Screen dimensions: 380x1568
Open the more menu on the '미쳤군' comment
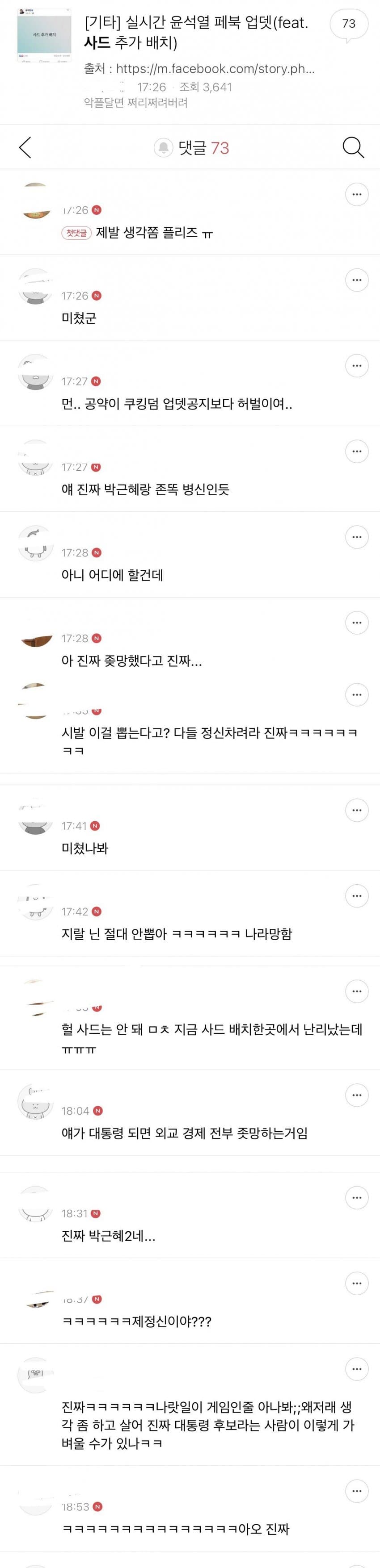click(x=357, y=280)
